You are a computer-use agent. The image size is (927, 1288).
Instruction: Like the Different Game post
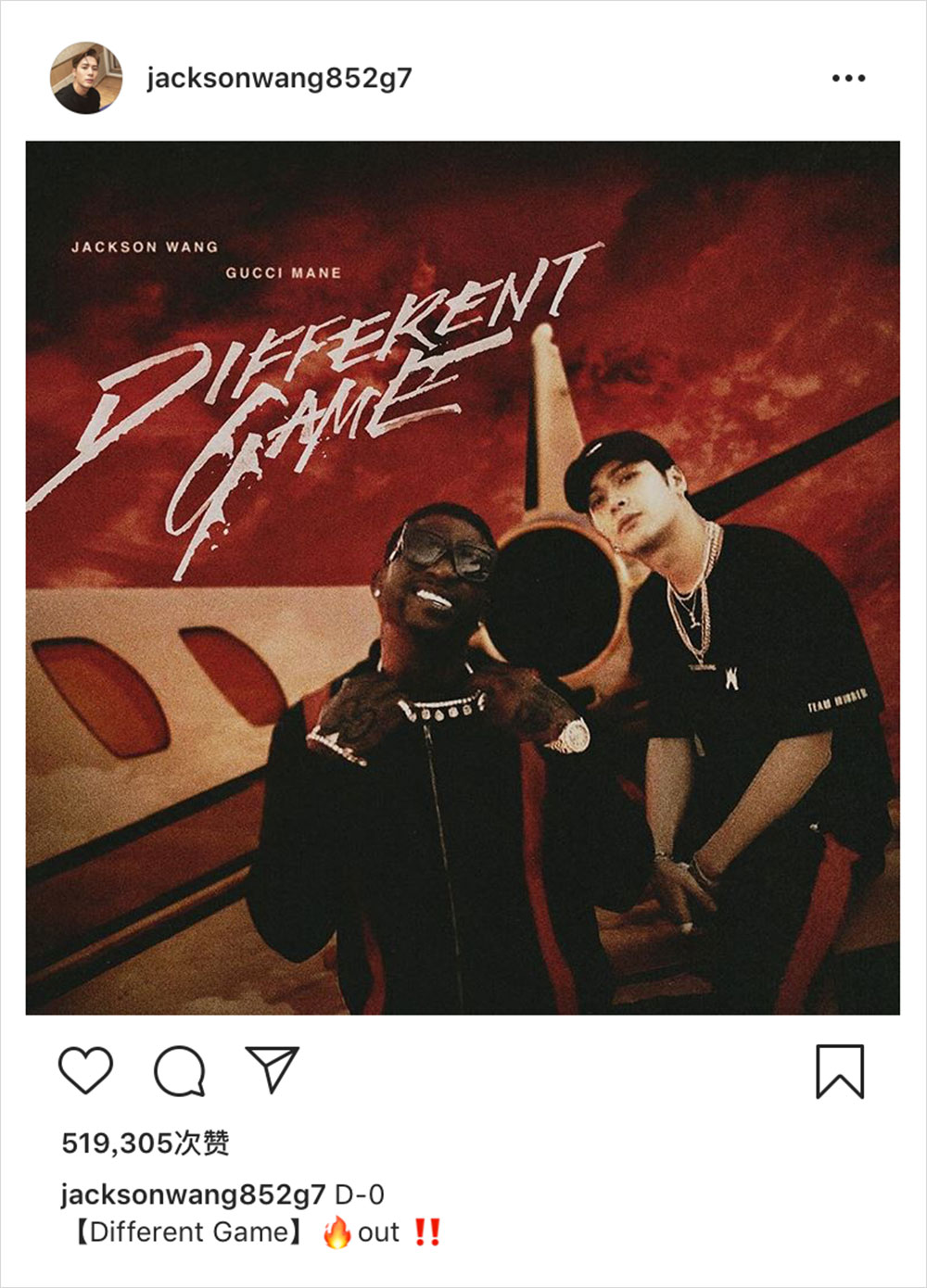coord(85,1070)
